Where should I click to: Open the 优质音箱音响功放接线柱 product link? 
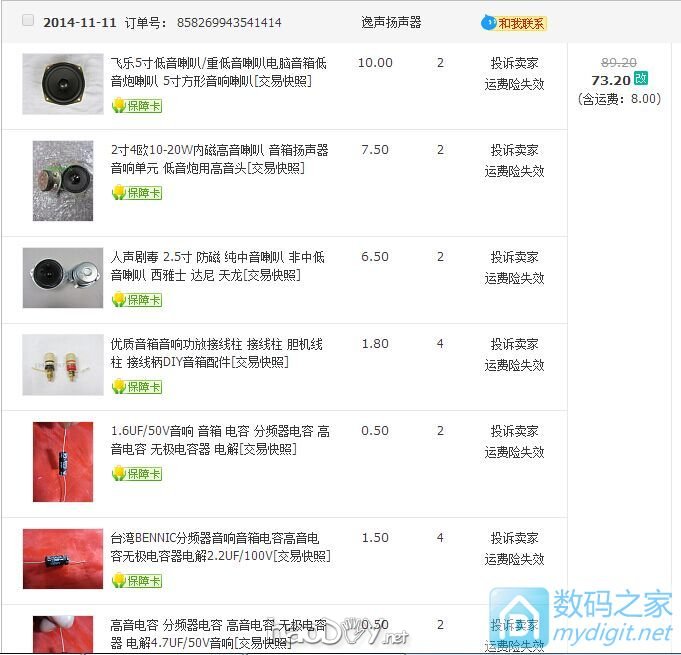pos(216,353)
